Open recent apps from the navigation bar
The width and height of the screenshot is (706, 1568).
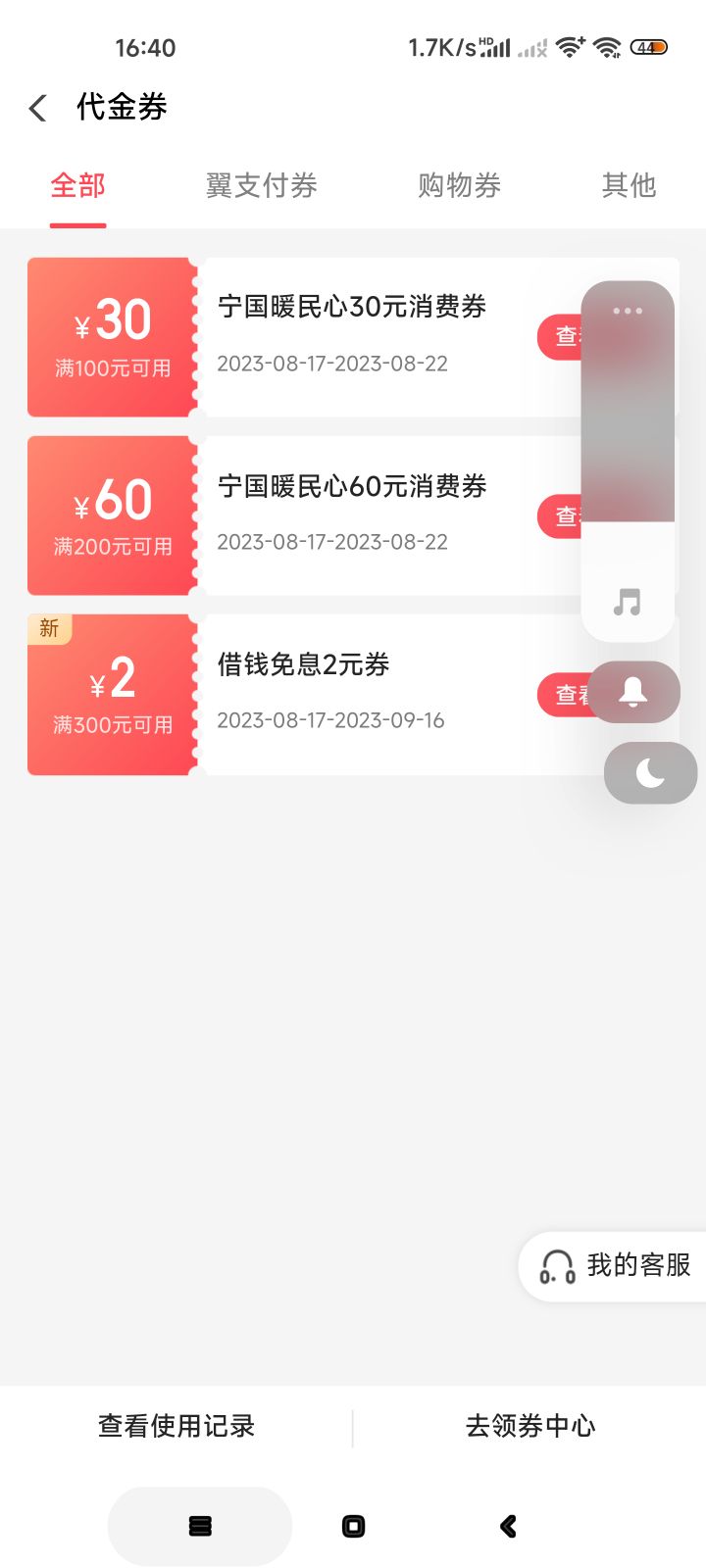pyautogui.click(x=200, y=1526)
